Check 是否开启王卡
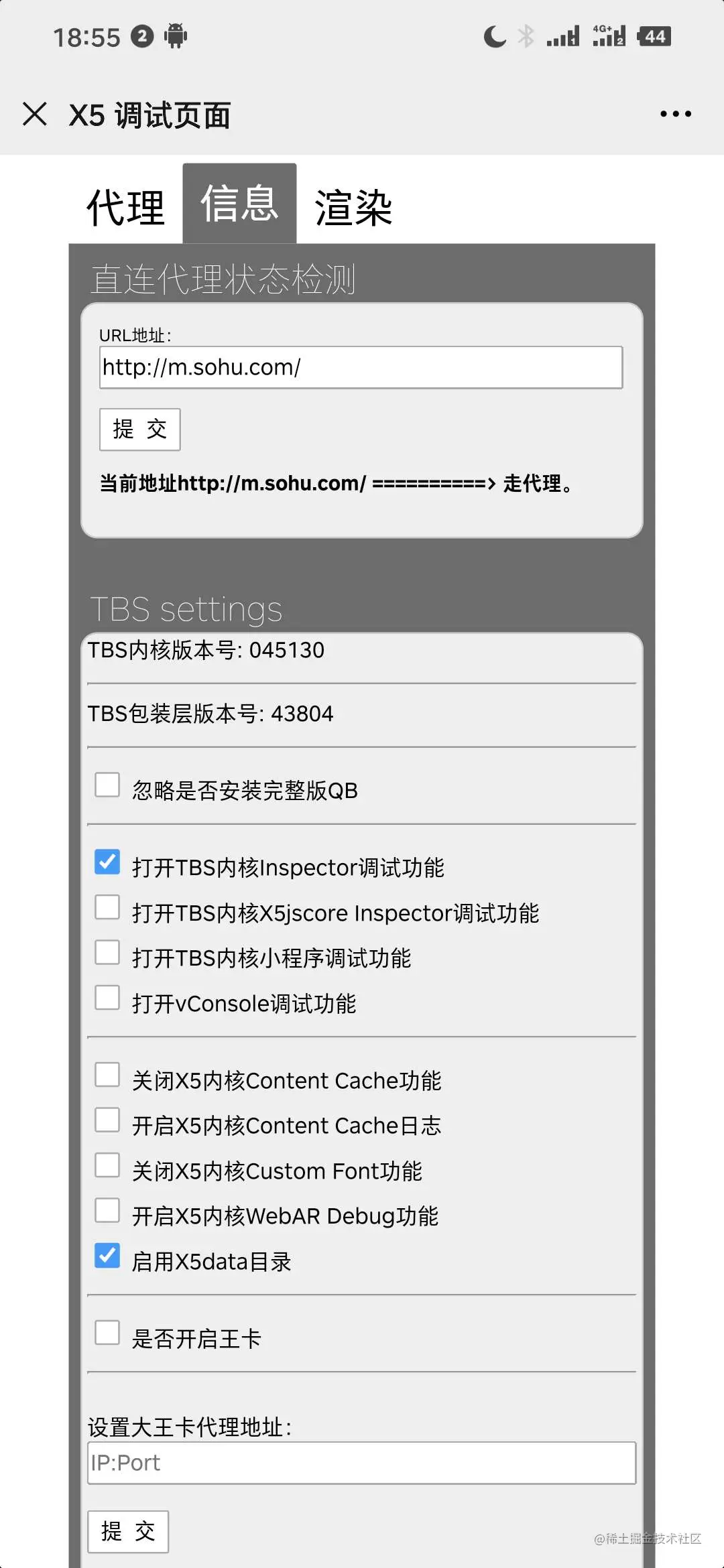 (107, 1333)
